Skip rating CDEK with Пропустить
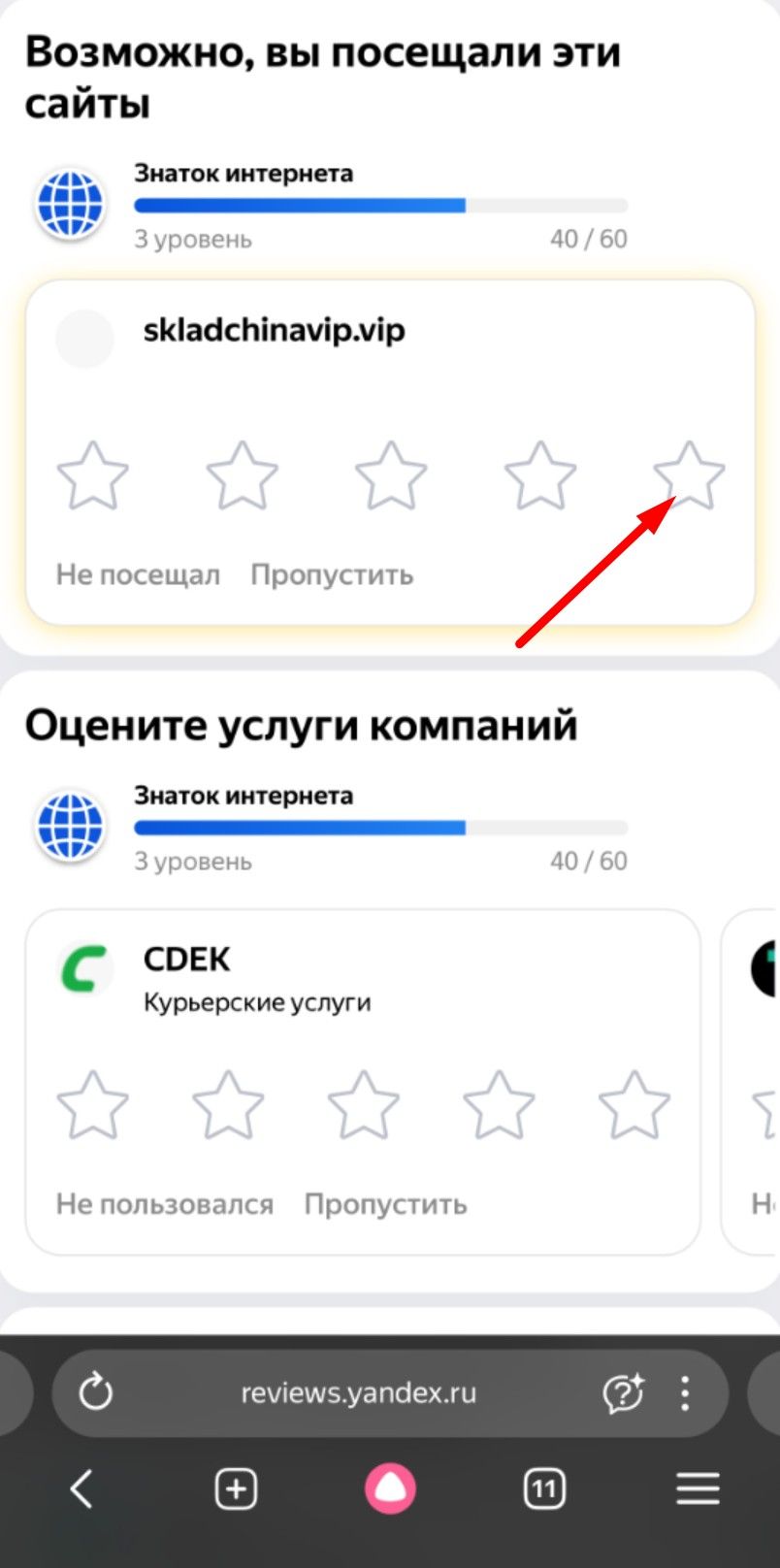This screenshot has width=780, height=1568. click(385, 1204)
